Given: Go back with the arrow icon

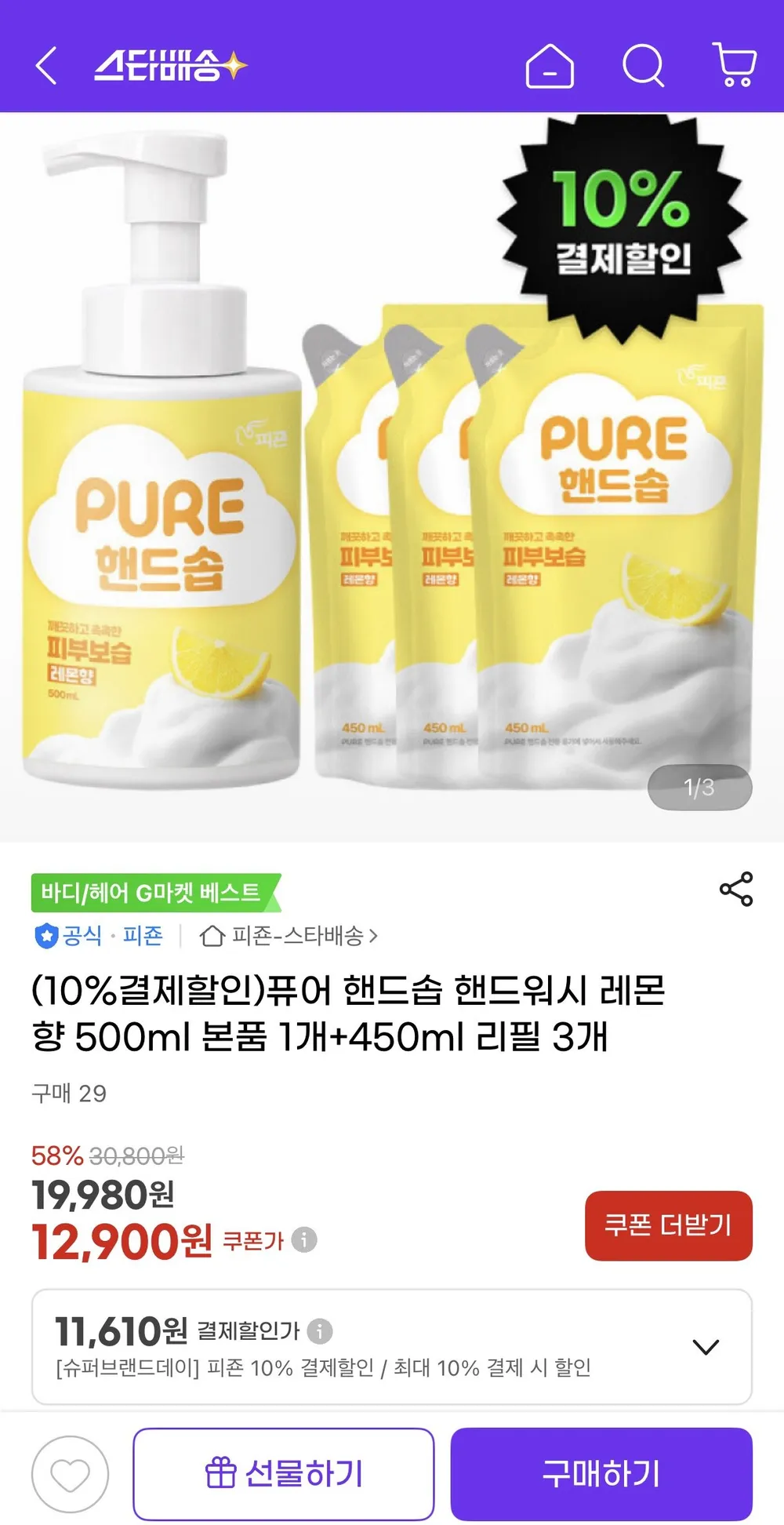Looking at the screenshot, I should pyautogui.click(x=46, y=65).
